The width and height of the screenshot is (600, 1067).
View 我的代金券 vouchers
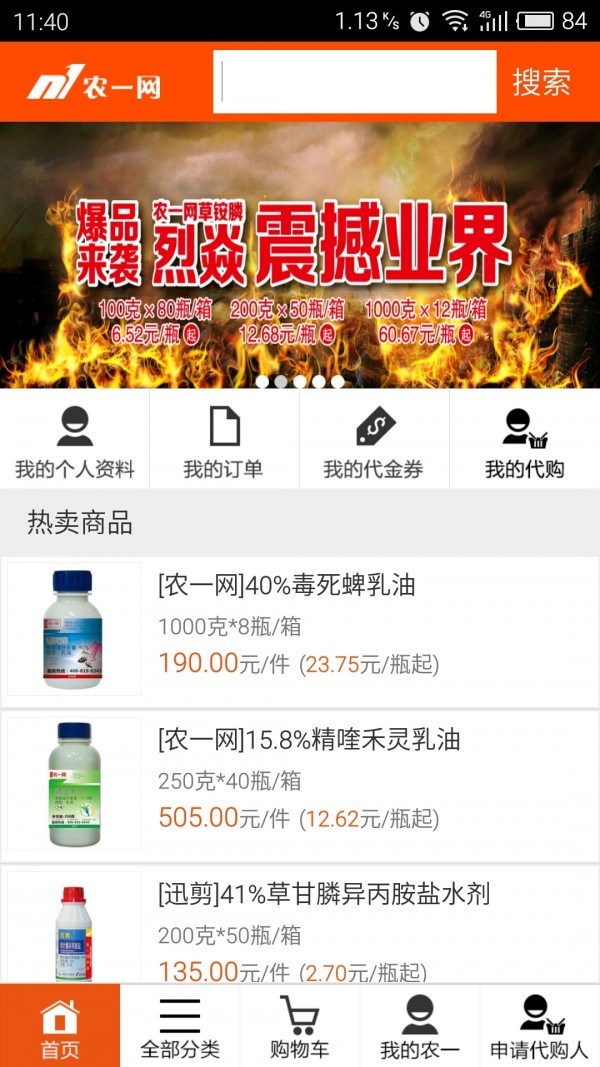(374, 440)
